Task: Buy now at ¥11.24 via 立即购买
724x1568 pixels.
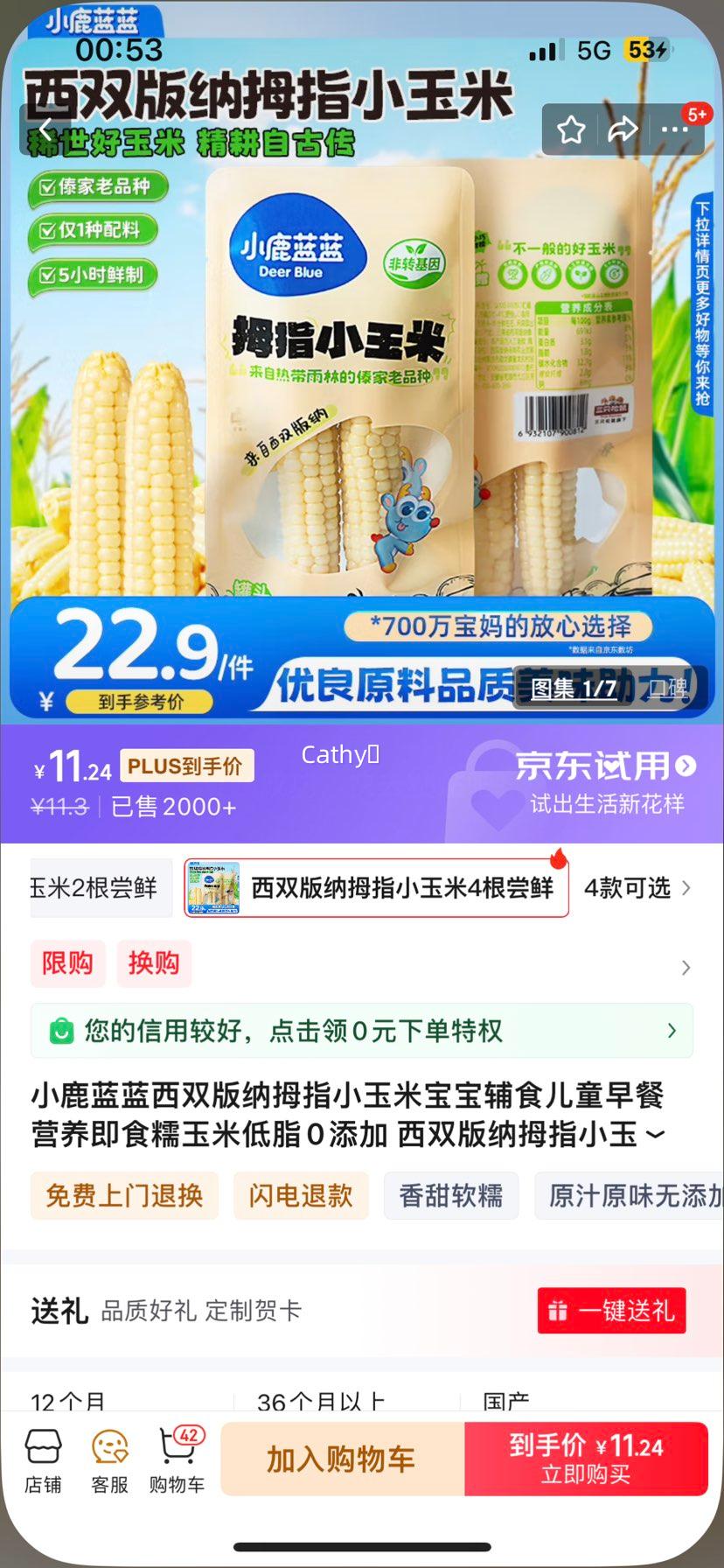Action: [x=586, y=1458]
